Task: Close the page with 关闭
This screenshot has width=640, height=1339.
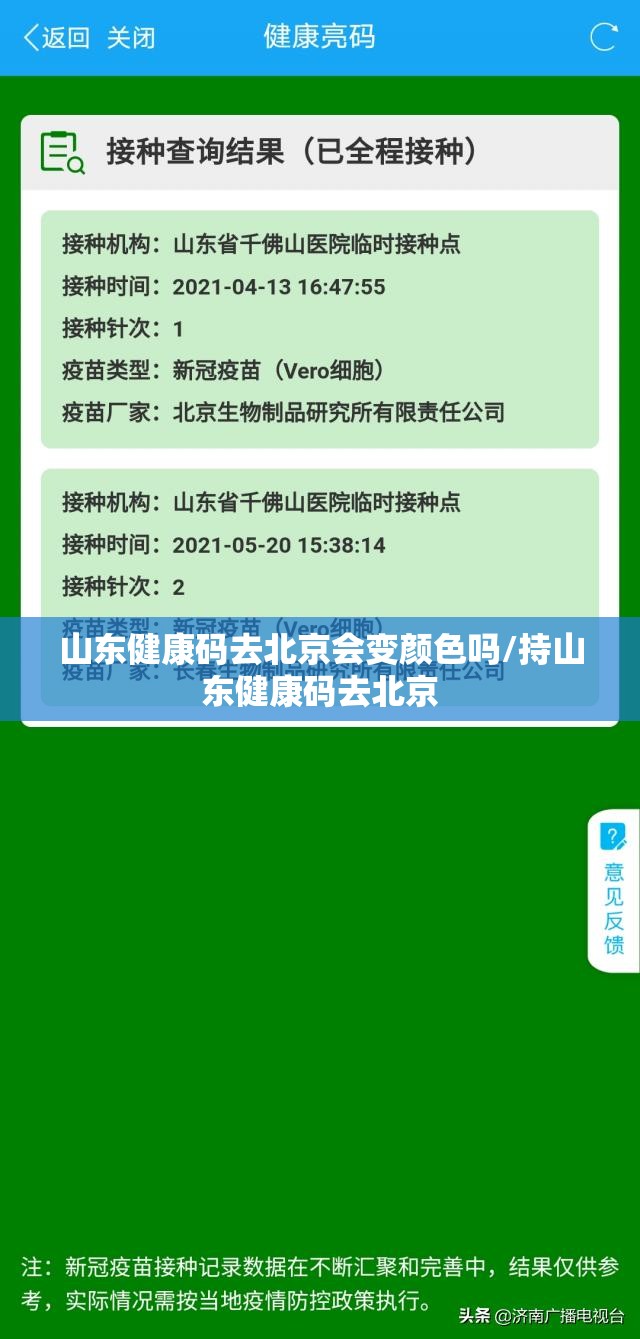Action: tap(131, 38)
